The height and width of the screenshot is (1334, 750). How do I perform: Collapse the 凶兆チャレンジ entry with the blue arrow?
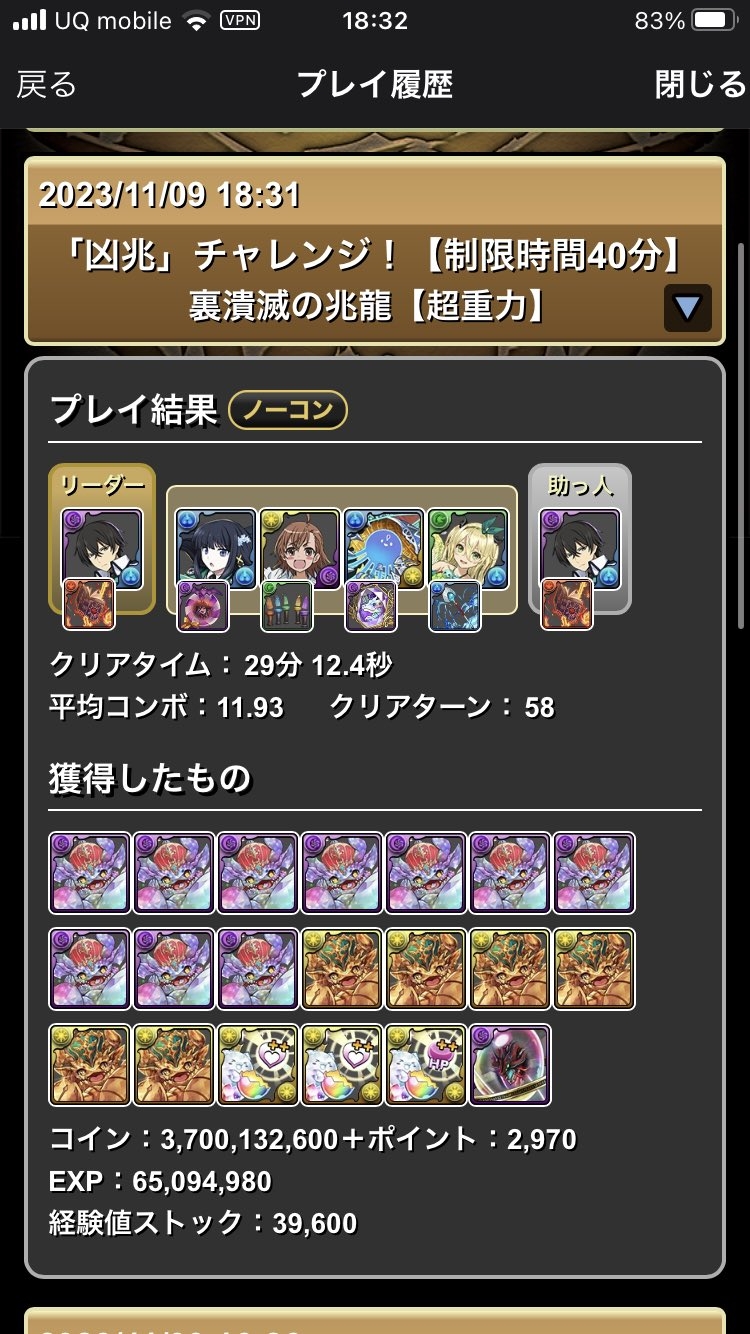[x=687, y=307]
